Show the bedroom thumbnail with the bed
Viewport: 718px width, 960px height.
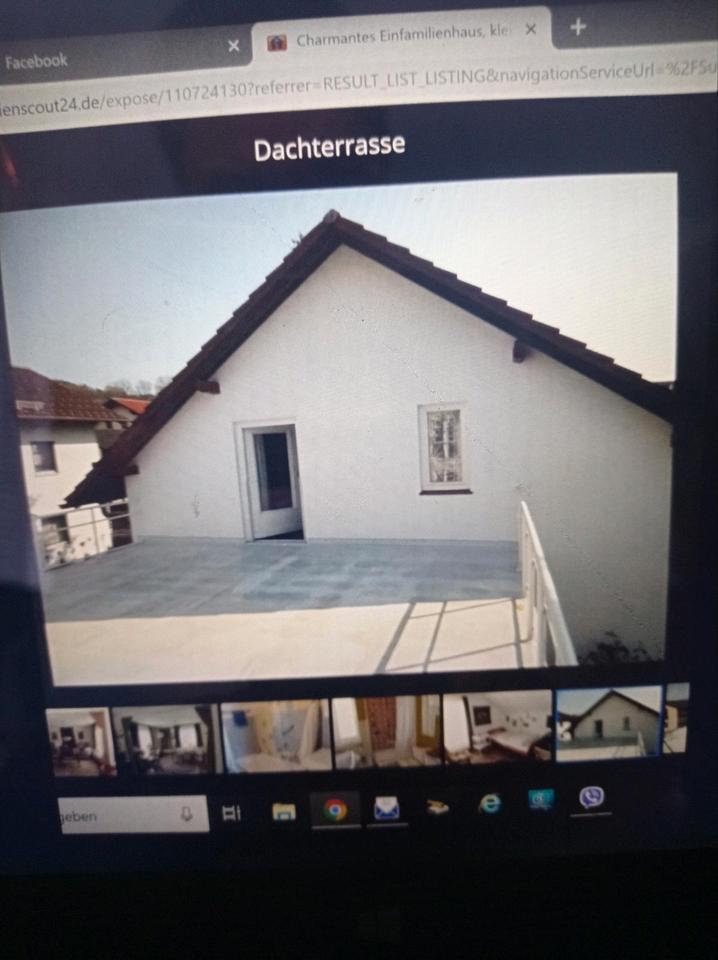497,727
